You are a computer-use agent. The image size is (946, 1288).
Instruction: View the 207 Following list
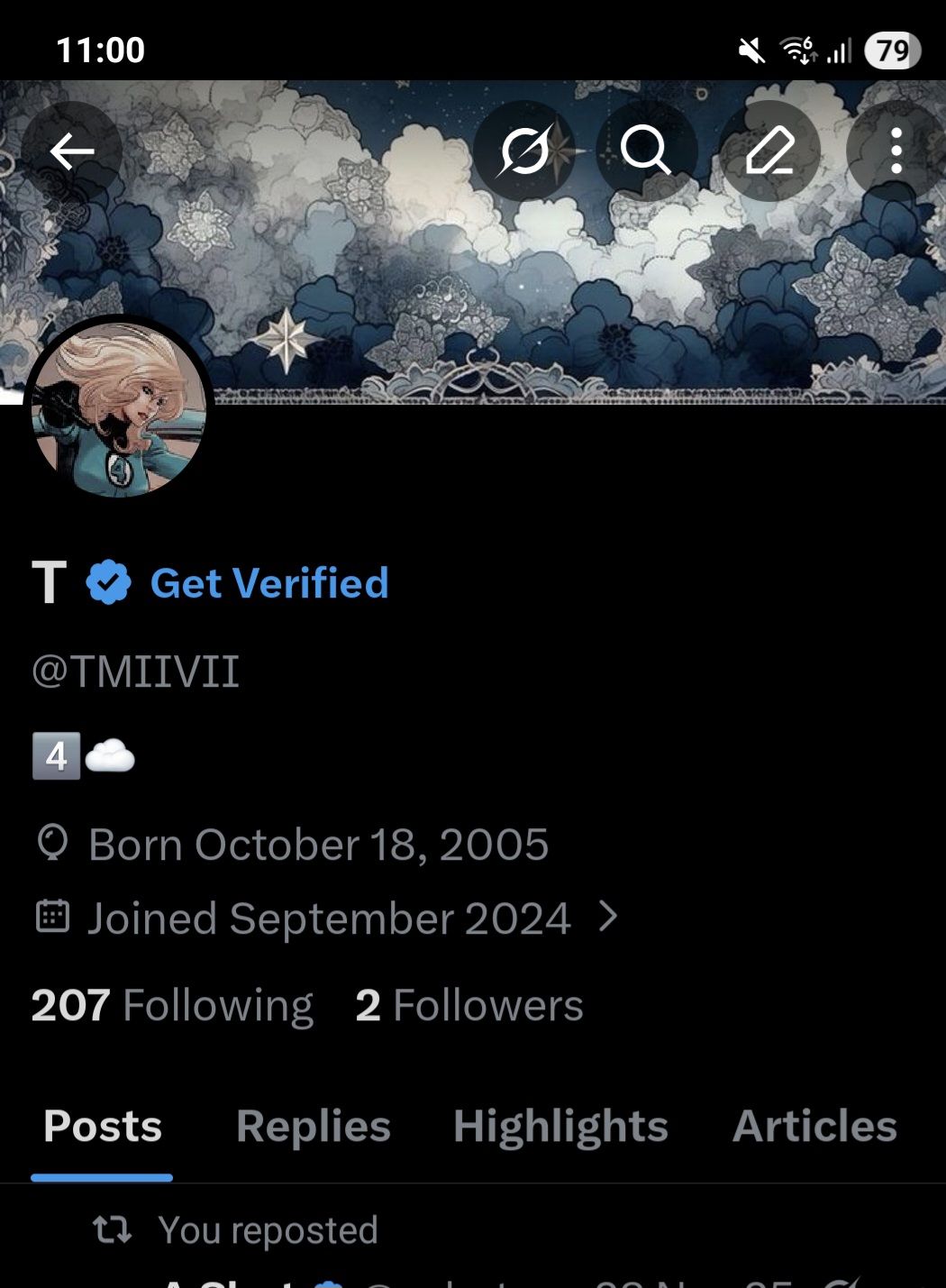(x=172, y=1005)
